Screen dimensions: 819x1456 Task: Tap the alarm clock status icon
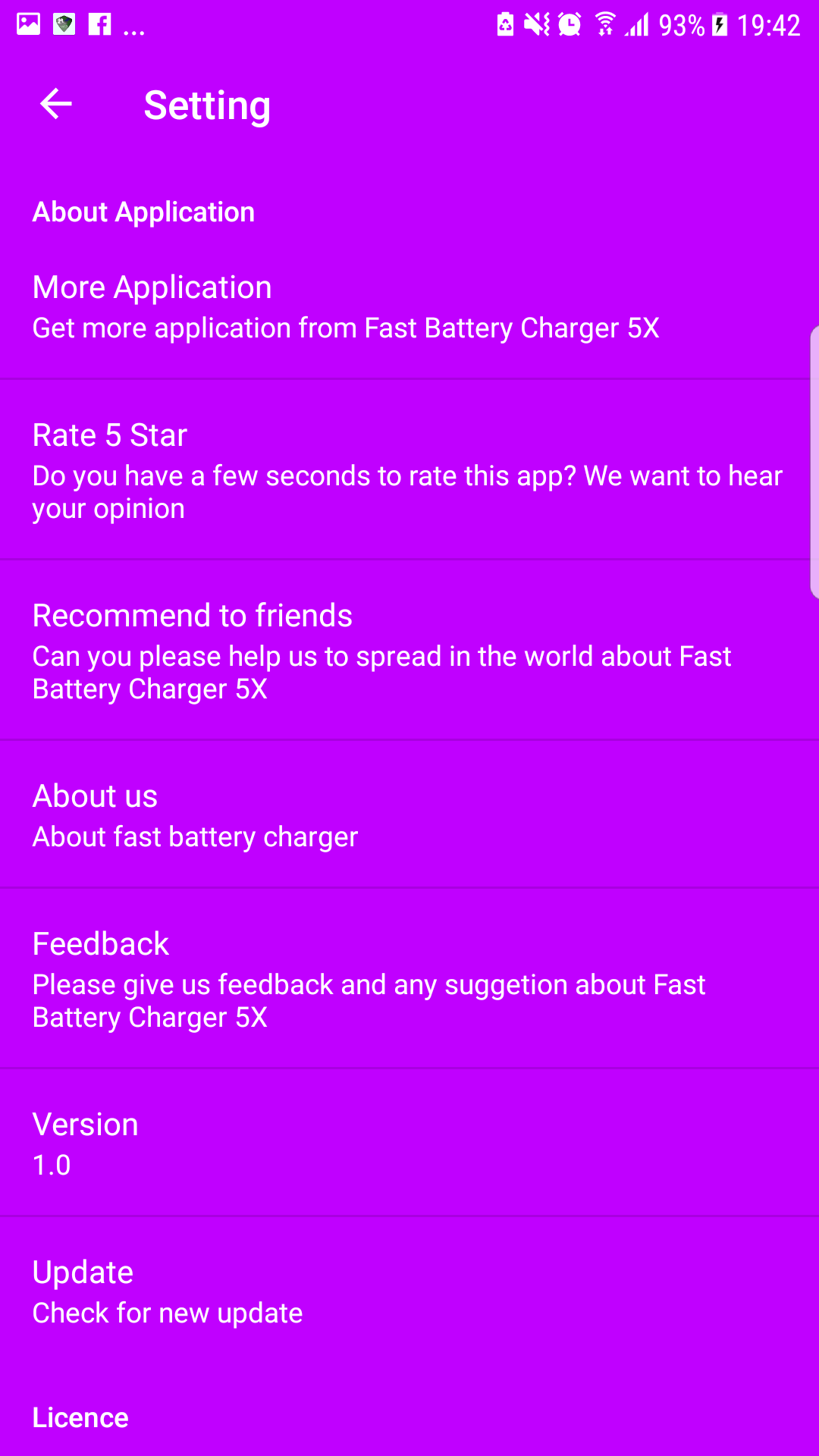[570, 25]
